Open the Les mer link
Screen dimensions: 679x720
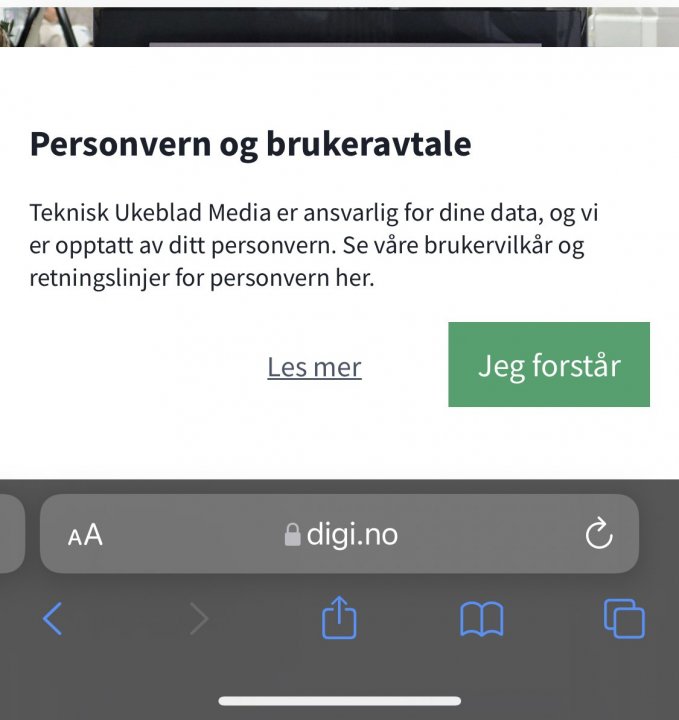[314, 367]
